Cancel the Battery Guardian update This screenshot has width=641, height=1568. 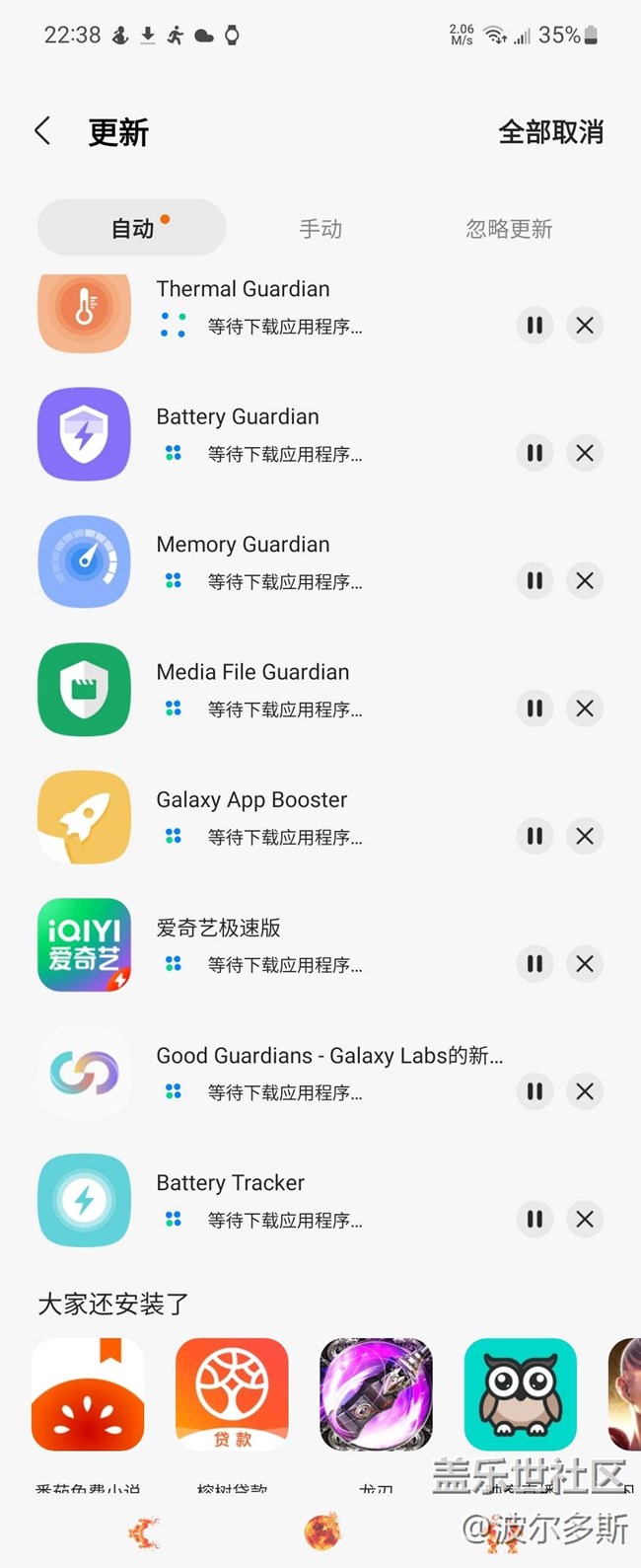tap(585, 453)
